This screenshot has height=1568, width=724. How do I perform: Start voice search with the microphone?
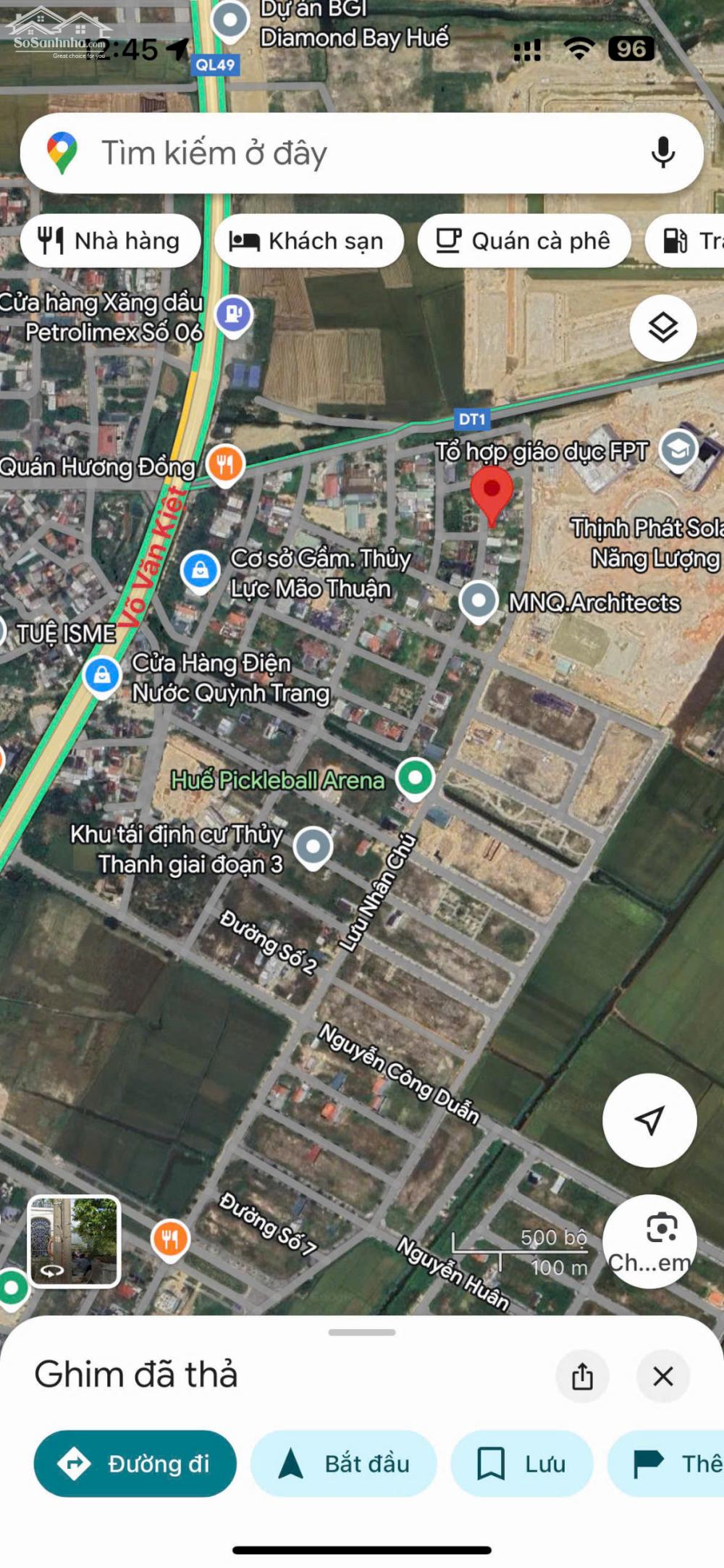(662, 154)
